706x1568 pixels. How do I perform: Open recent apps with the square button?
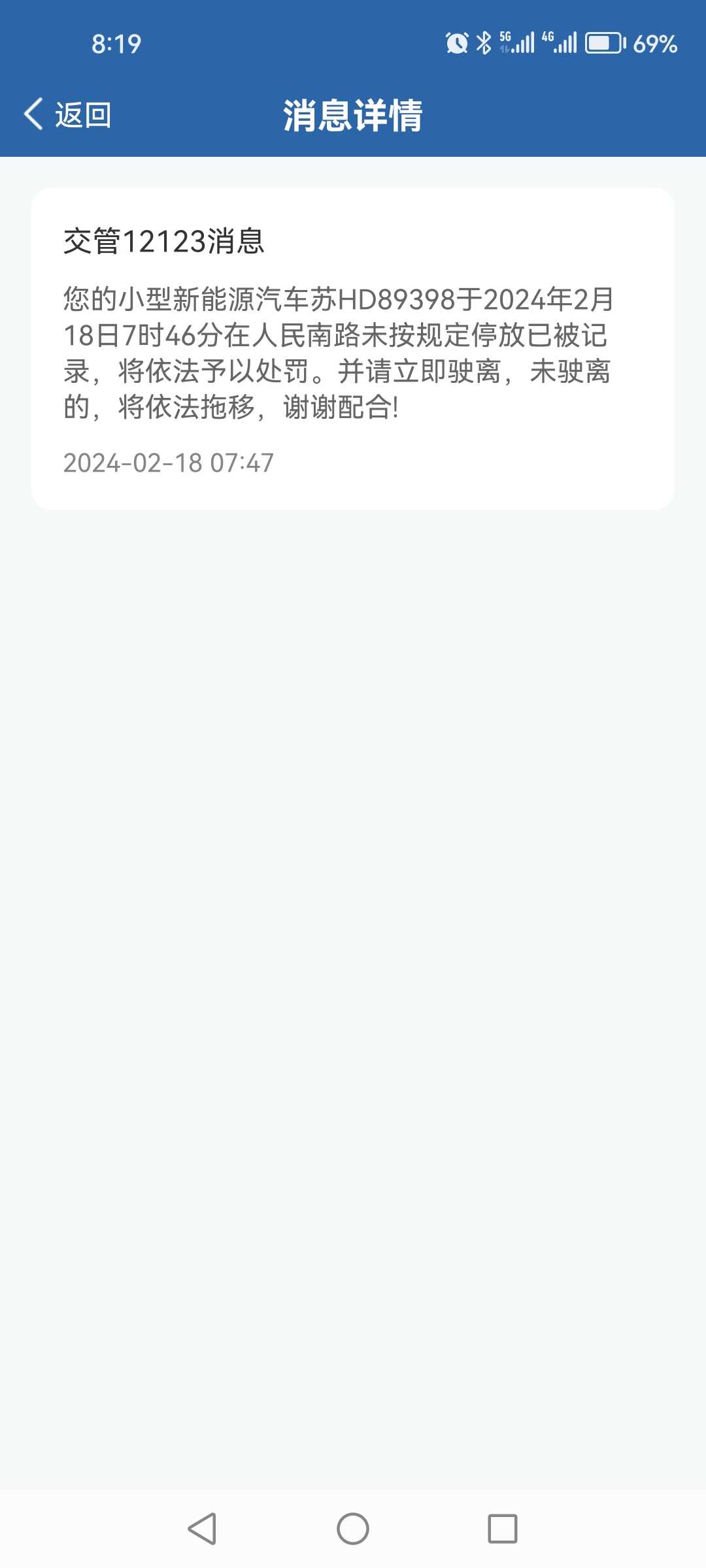pyautogui.click(x=503, y=1529)
